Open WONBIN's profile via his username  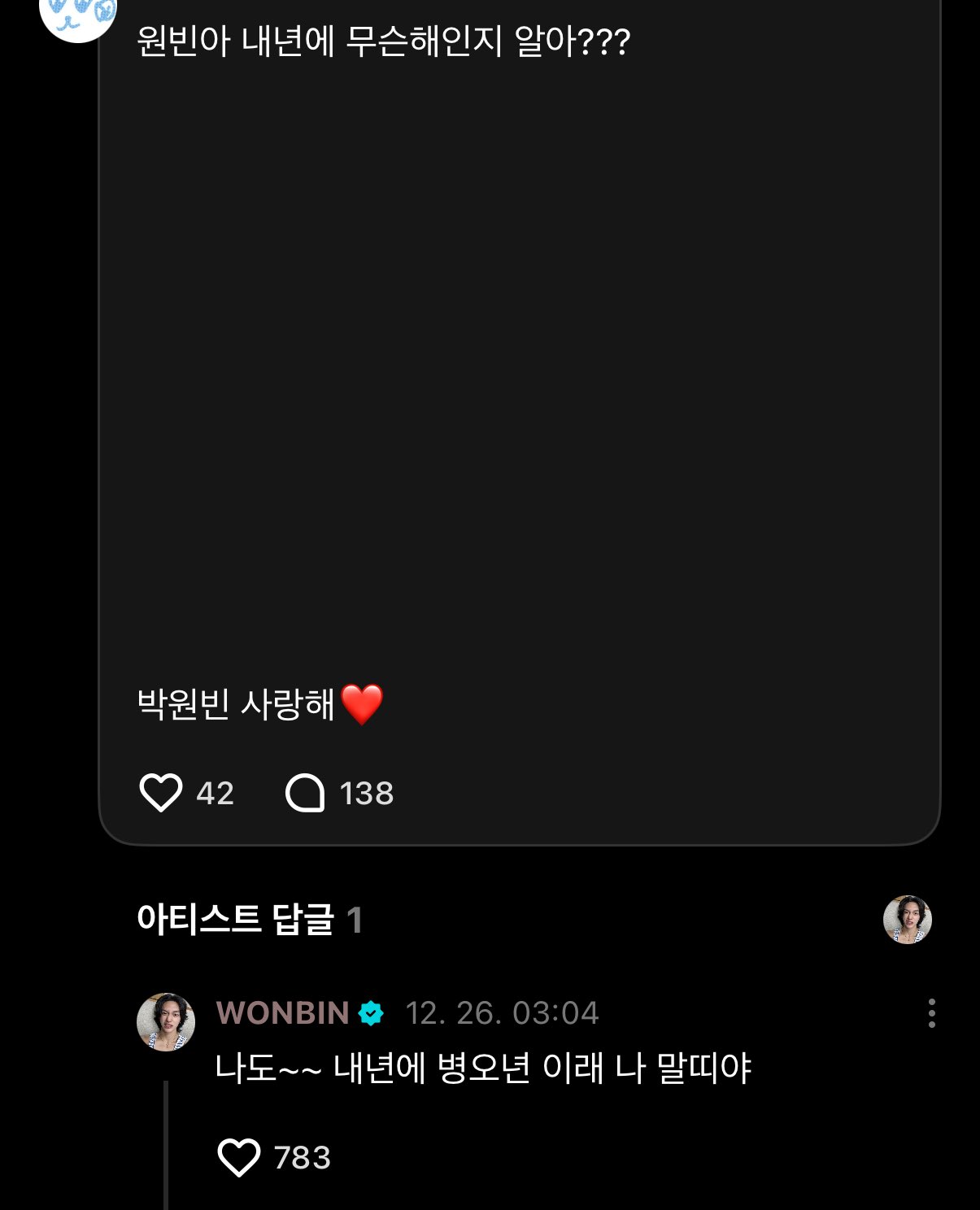click(282, 1013)
